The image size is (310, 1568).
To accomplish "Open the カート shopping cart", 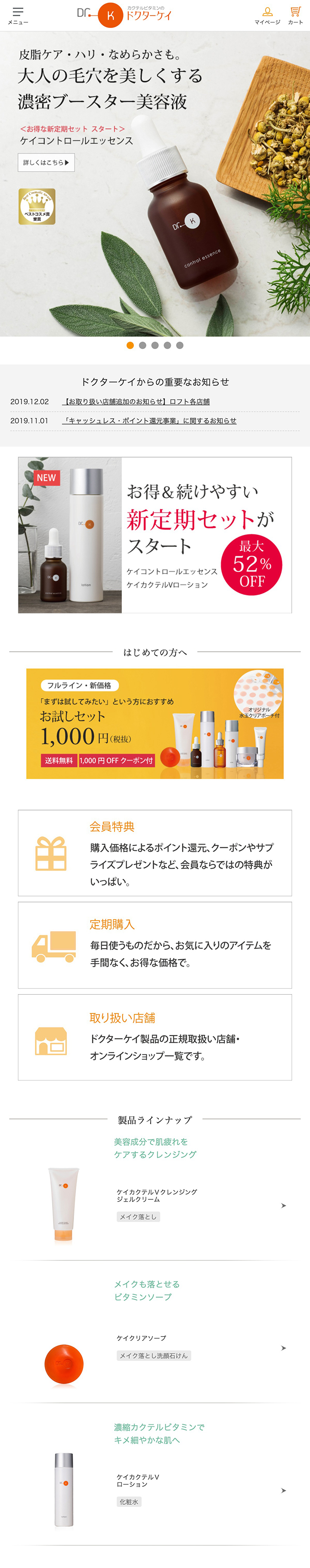I will tap(295, 15).
